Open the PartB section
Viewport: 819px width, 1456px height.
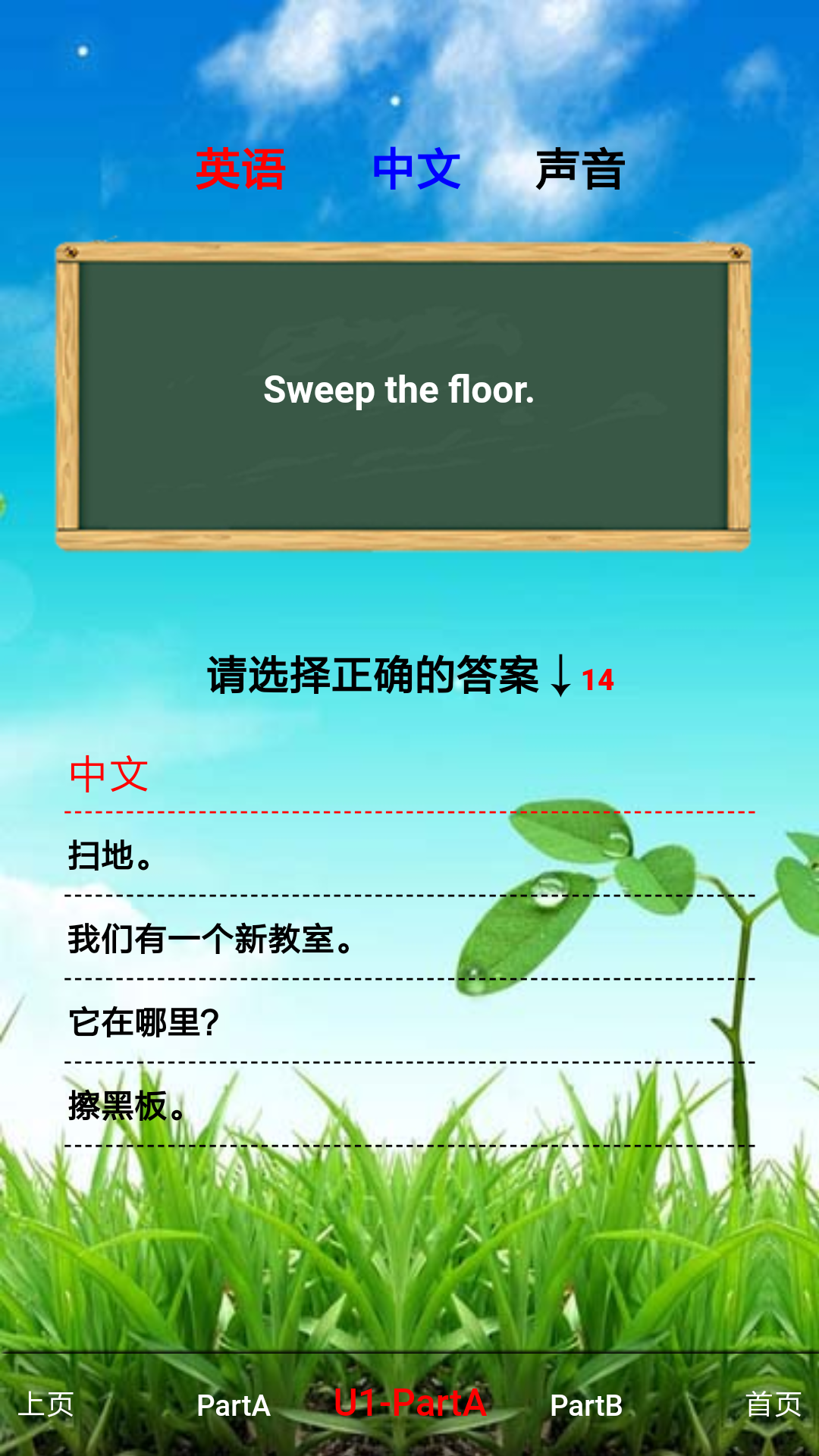tap(585, 1405)
